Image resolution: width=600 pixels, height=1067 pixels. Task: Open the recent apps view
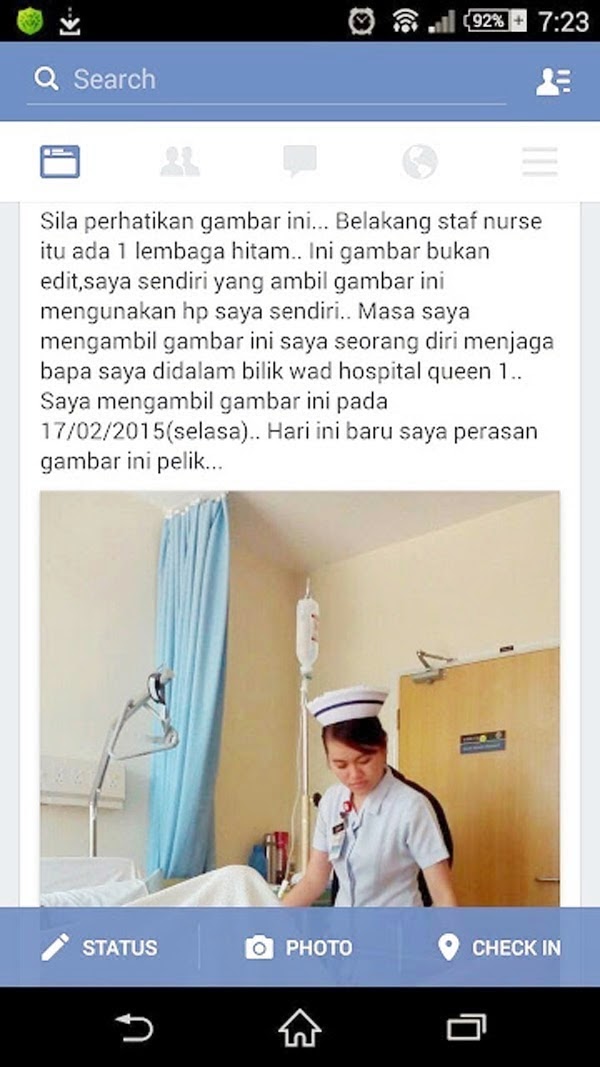(466, 1028)
